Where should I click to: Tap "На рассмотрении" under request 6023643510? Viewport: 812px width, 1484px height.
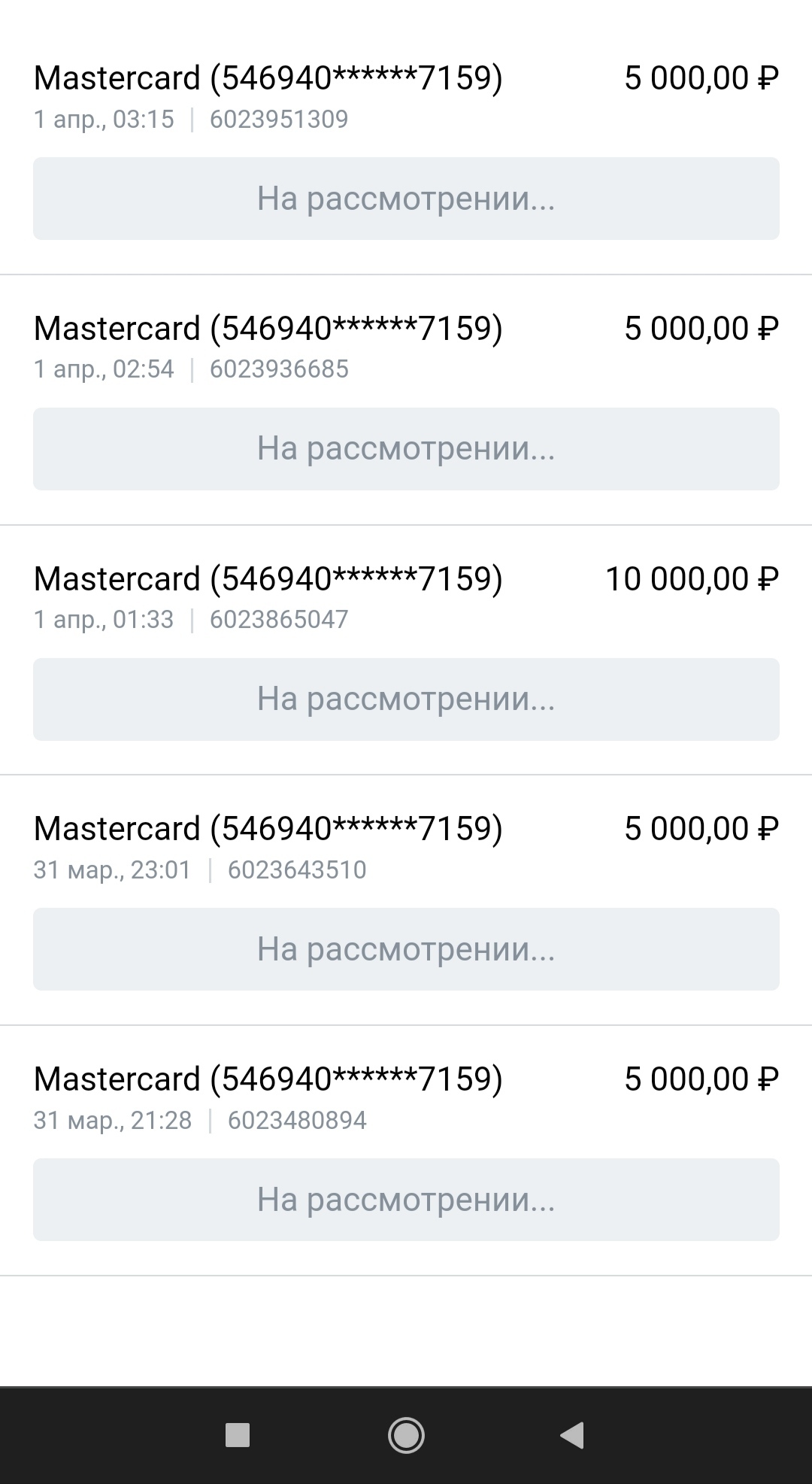click(406, 949)
